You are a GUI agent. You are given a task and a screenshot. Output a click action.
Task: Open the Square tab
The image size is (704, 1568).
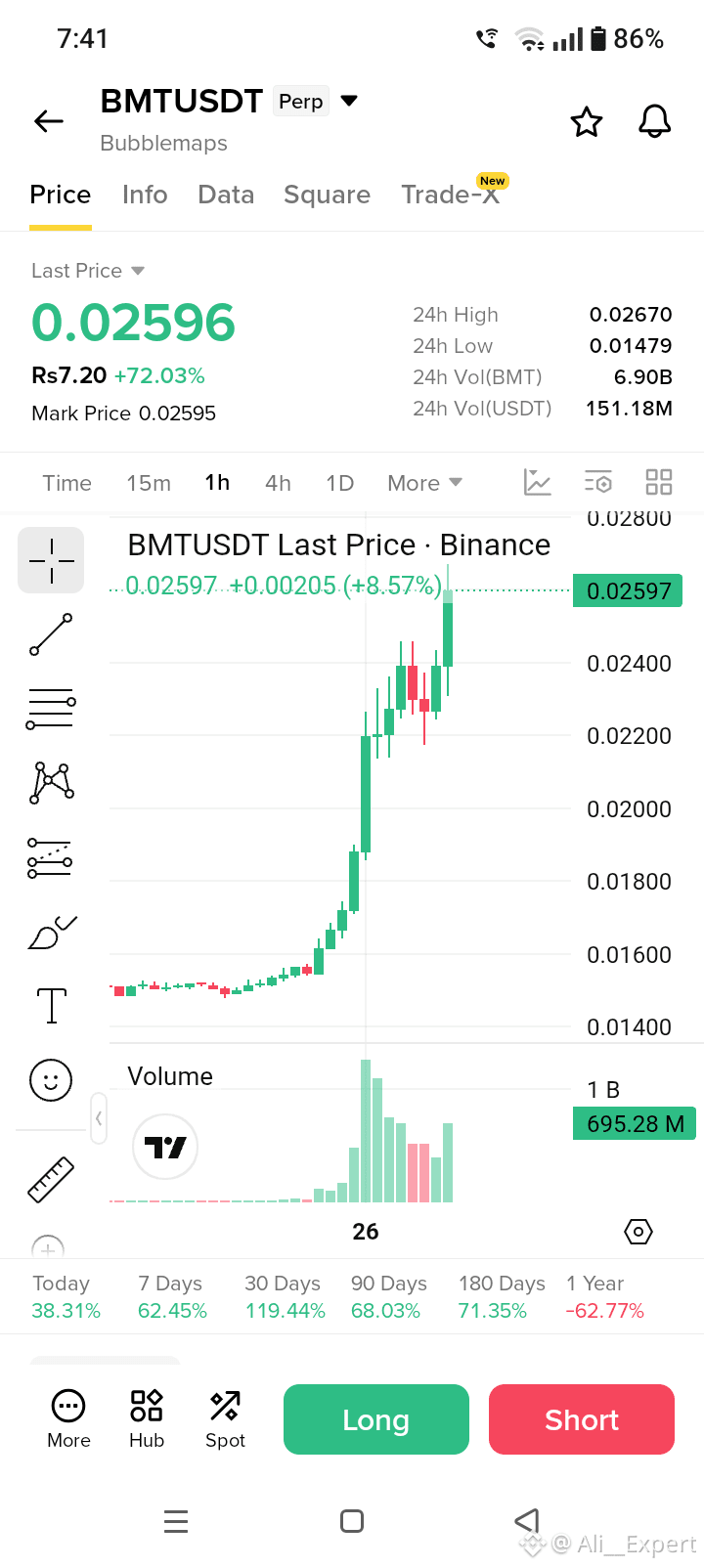327,195
